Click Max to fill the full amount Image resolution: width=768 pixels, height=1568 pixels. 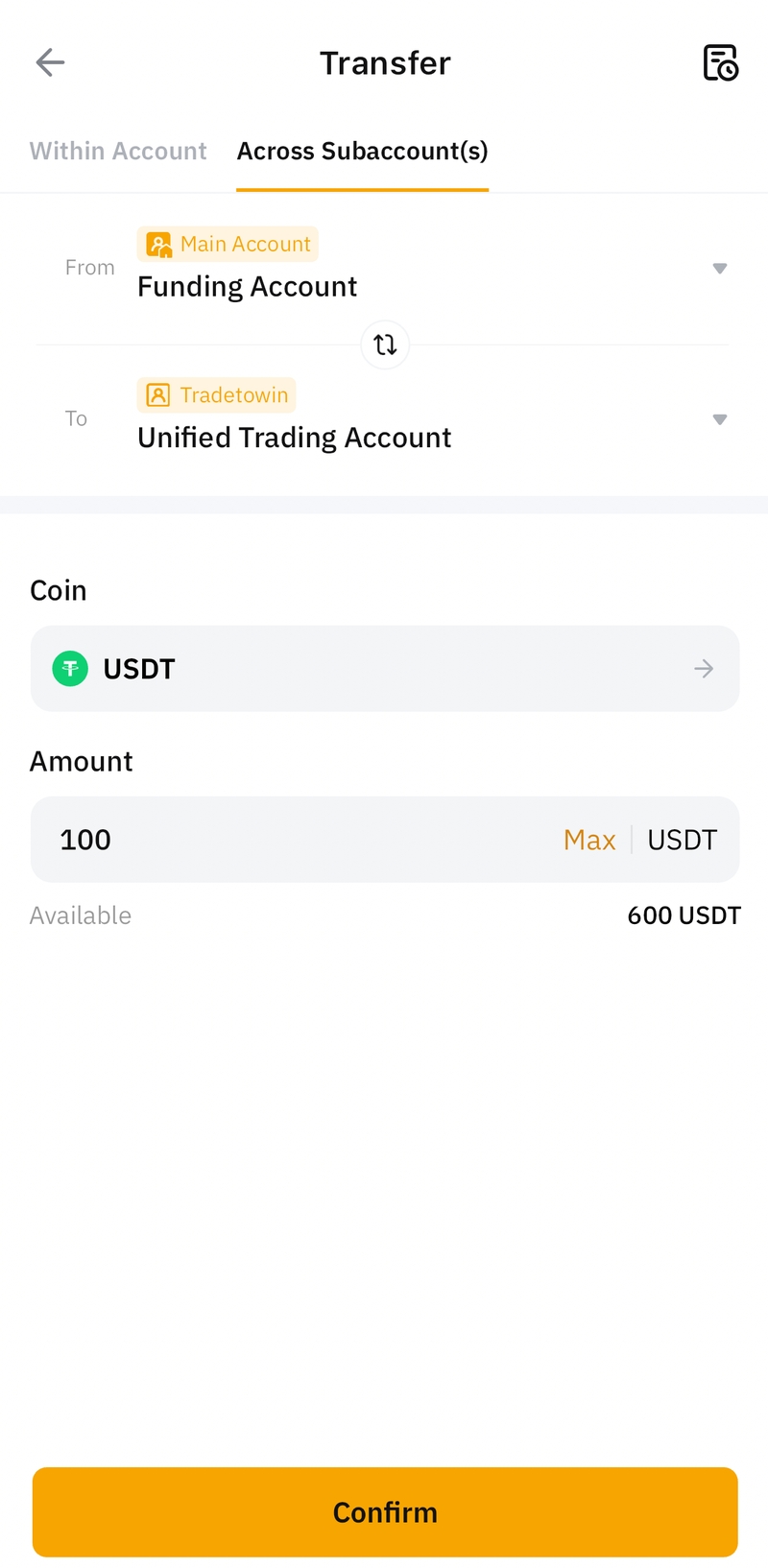coord(589,839)
